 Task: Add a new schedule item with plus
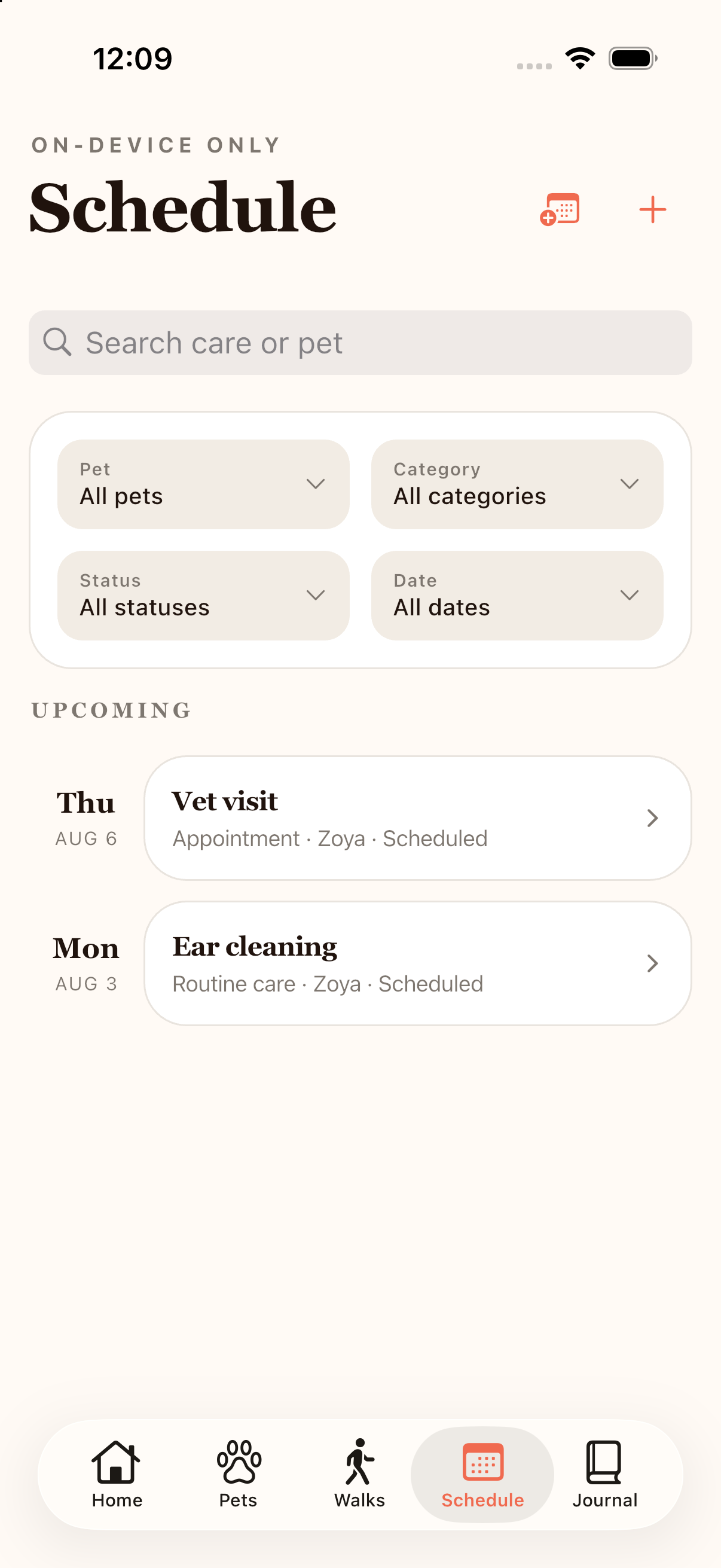pyautogui.click(x=652, y=209)
